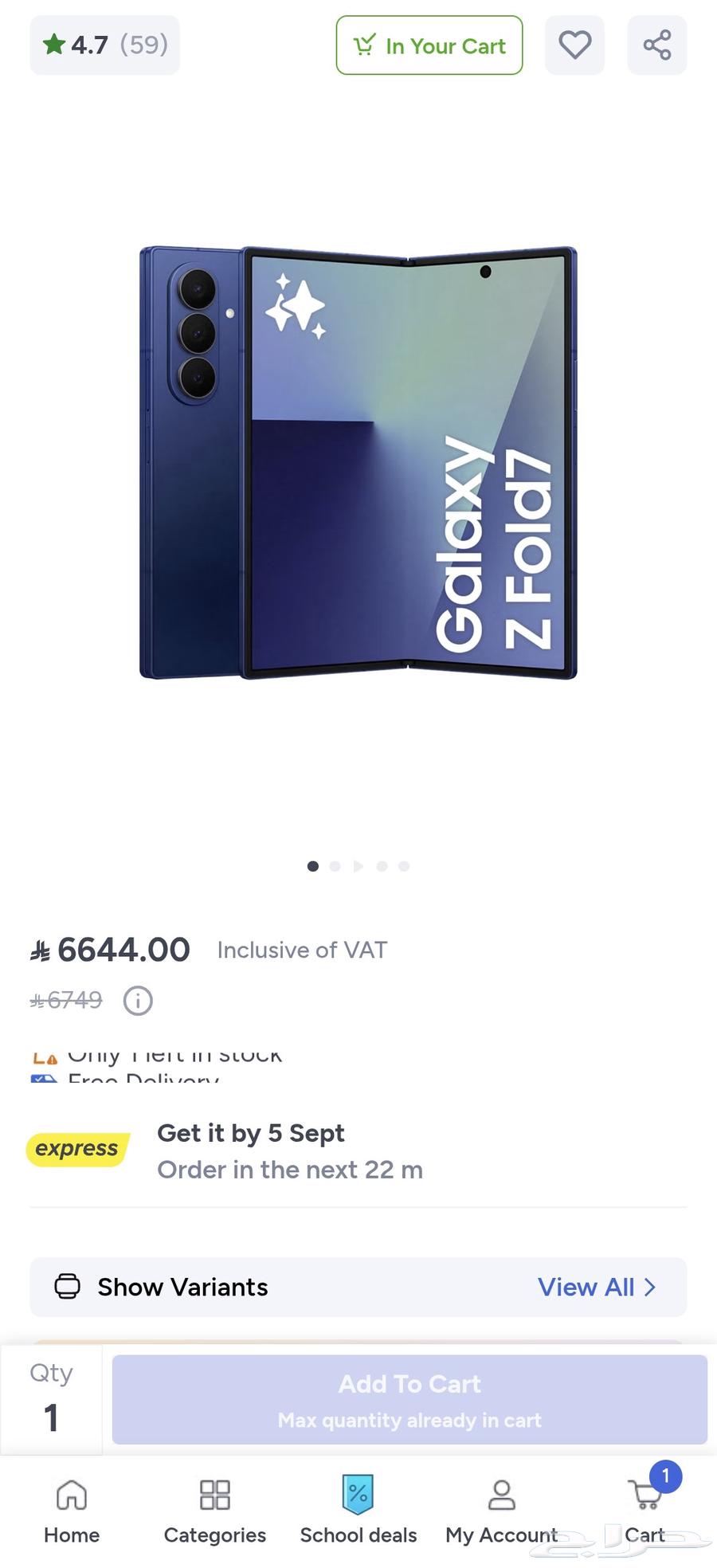Open the Galaxy Z Fold7 product image
The height and width of the screenshot is (1568, 717).
358,462
